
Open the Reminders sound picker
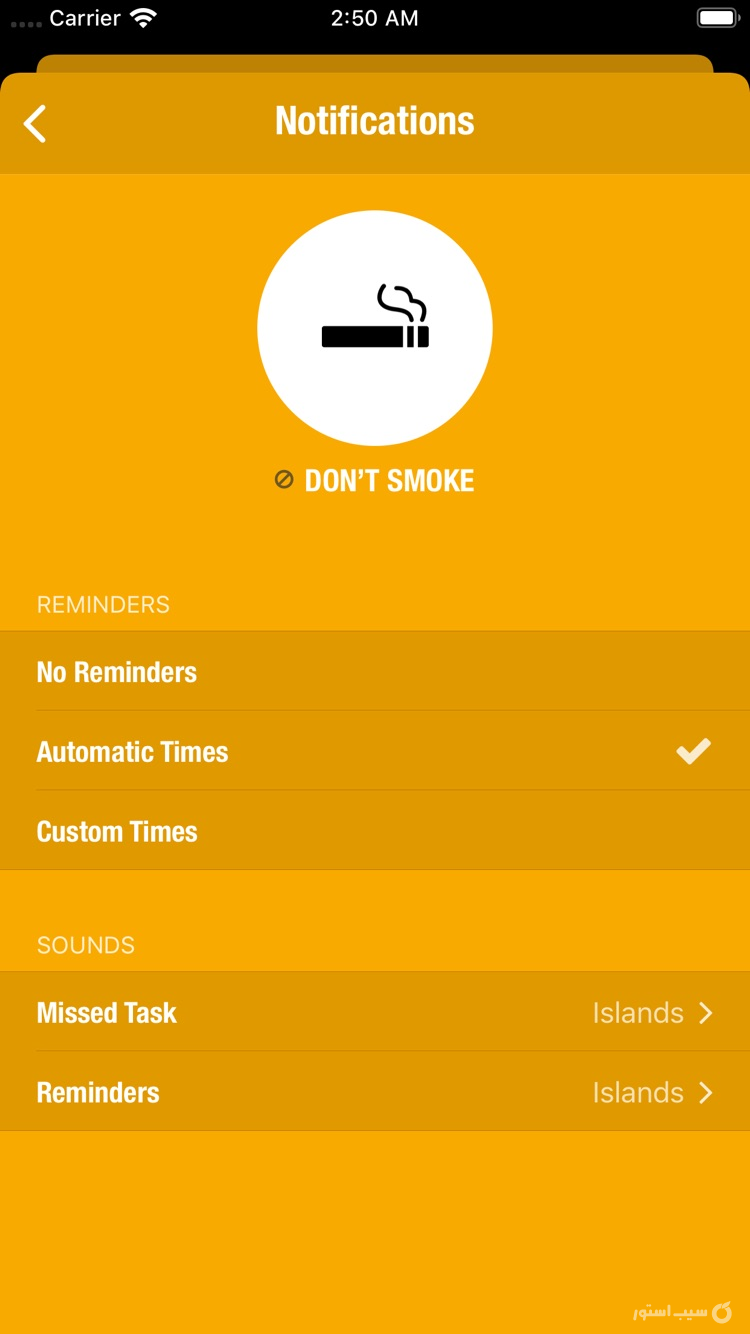tap(375, 1092)
